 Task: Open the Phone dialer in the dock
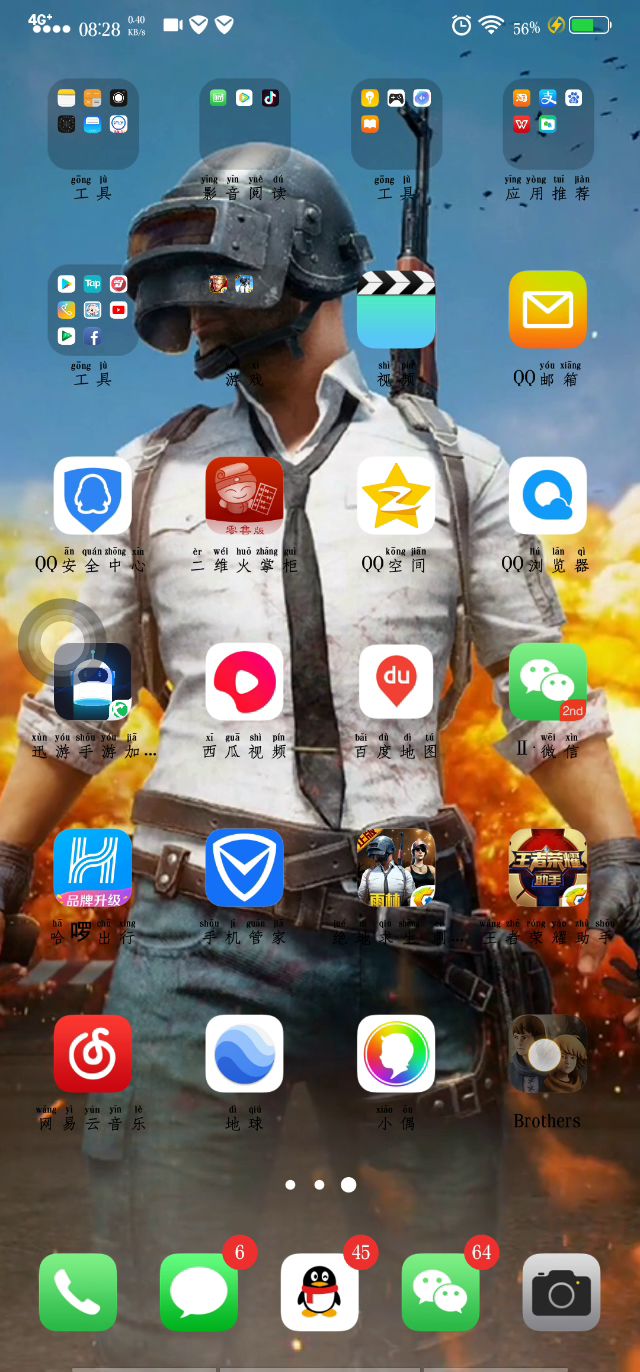point(78,1292)
